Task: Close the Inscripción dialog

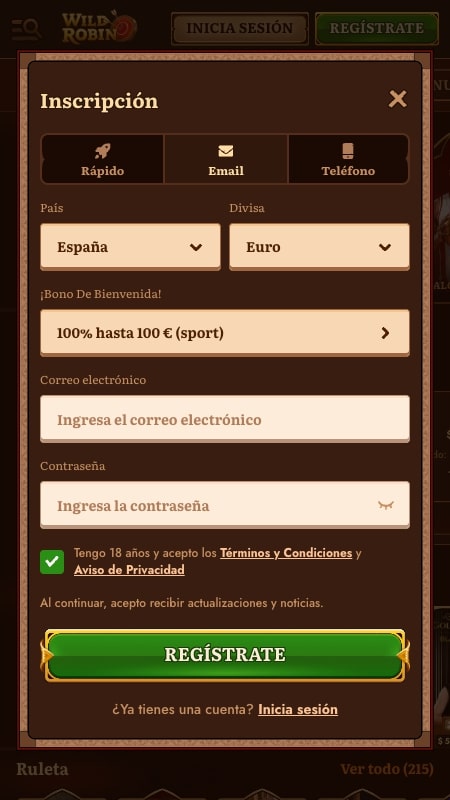Action: [x=397, y=99]
